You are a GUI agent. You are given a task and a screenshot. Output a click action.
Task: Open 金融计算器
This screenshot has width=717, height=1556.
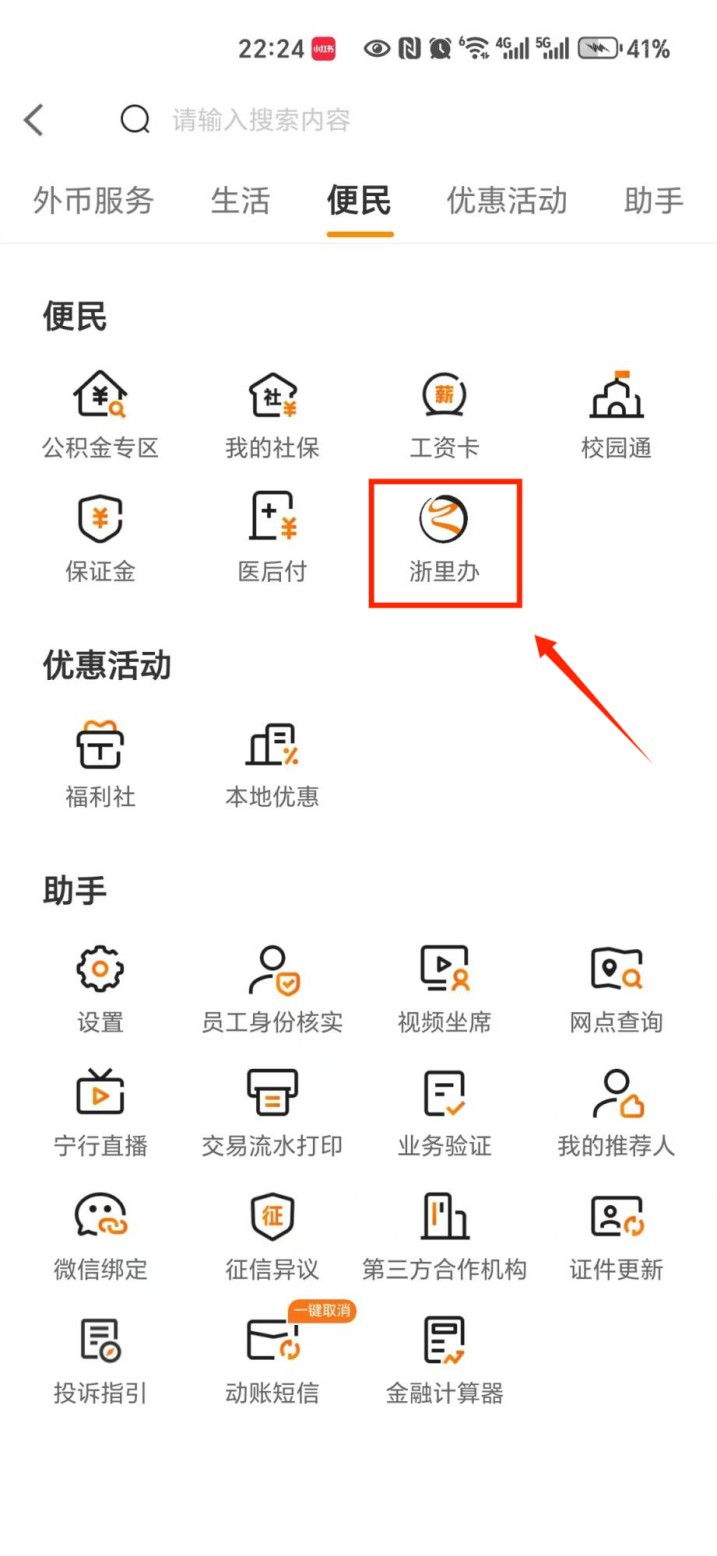(x=444, y=1360)
